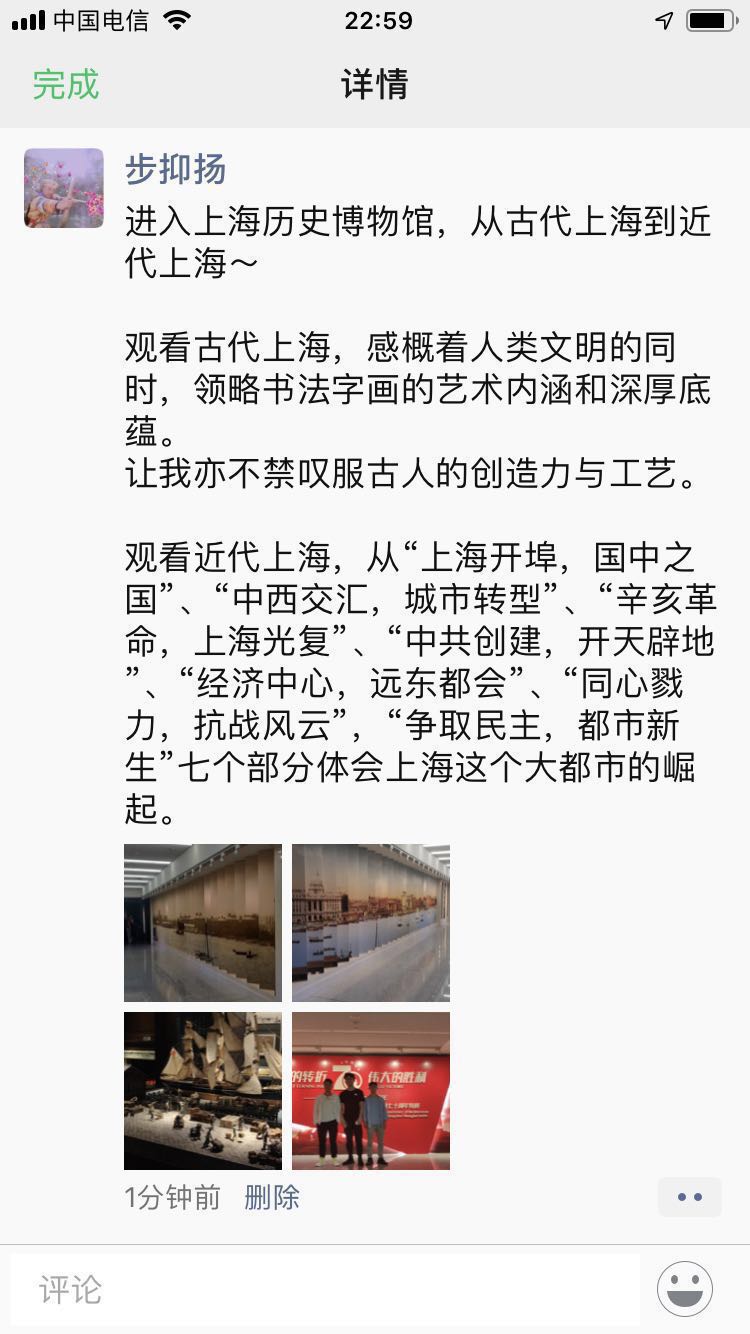Open the 步抑扬 username link
This screenshot has width=750, height=1334.
tap(175, 170)
